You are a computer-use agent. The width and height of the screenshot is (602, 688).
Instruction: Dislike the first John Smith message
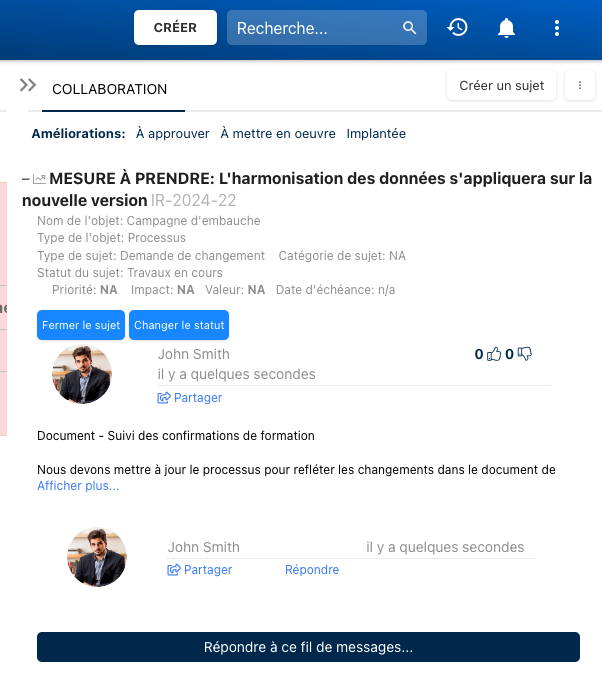(524, 354)
